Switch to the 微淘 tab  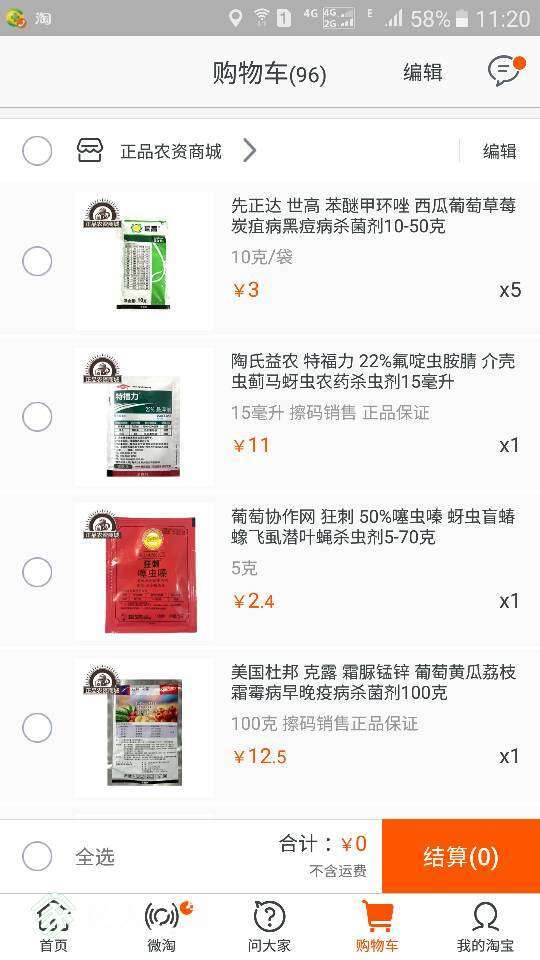pos(162,926)
